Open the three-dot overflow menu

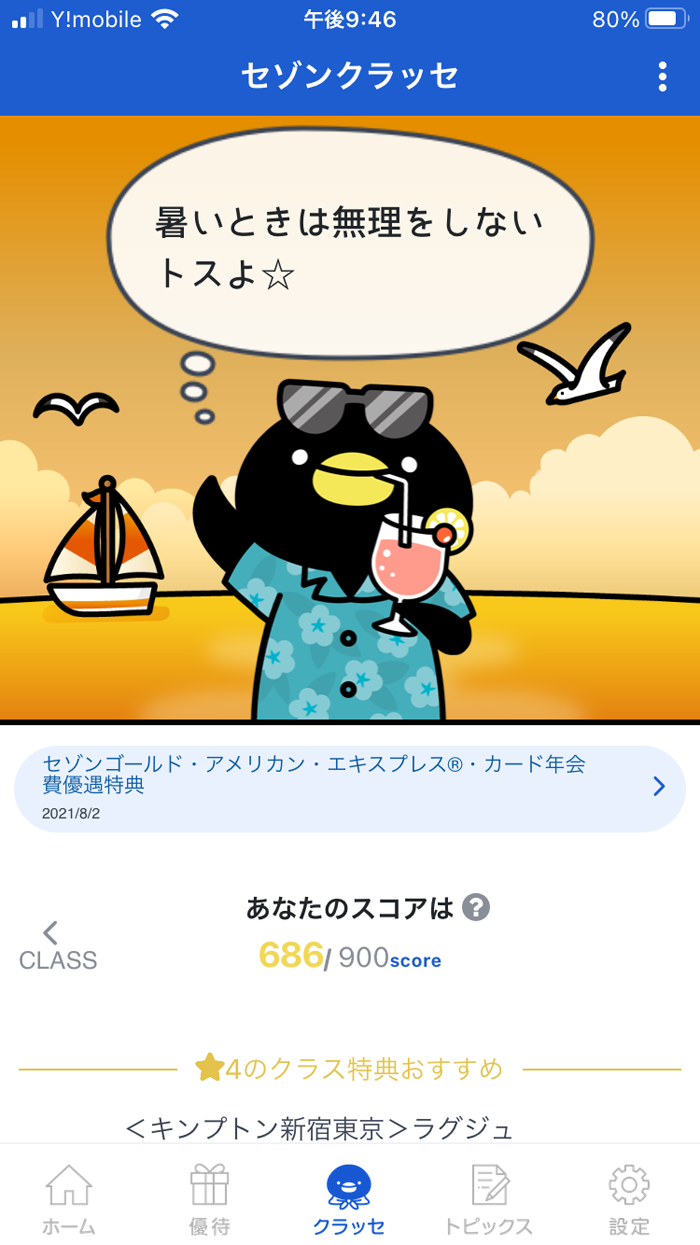tap(662, 76)
